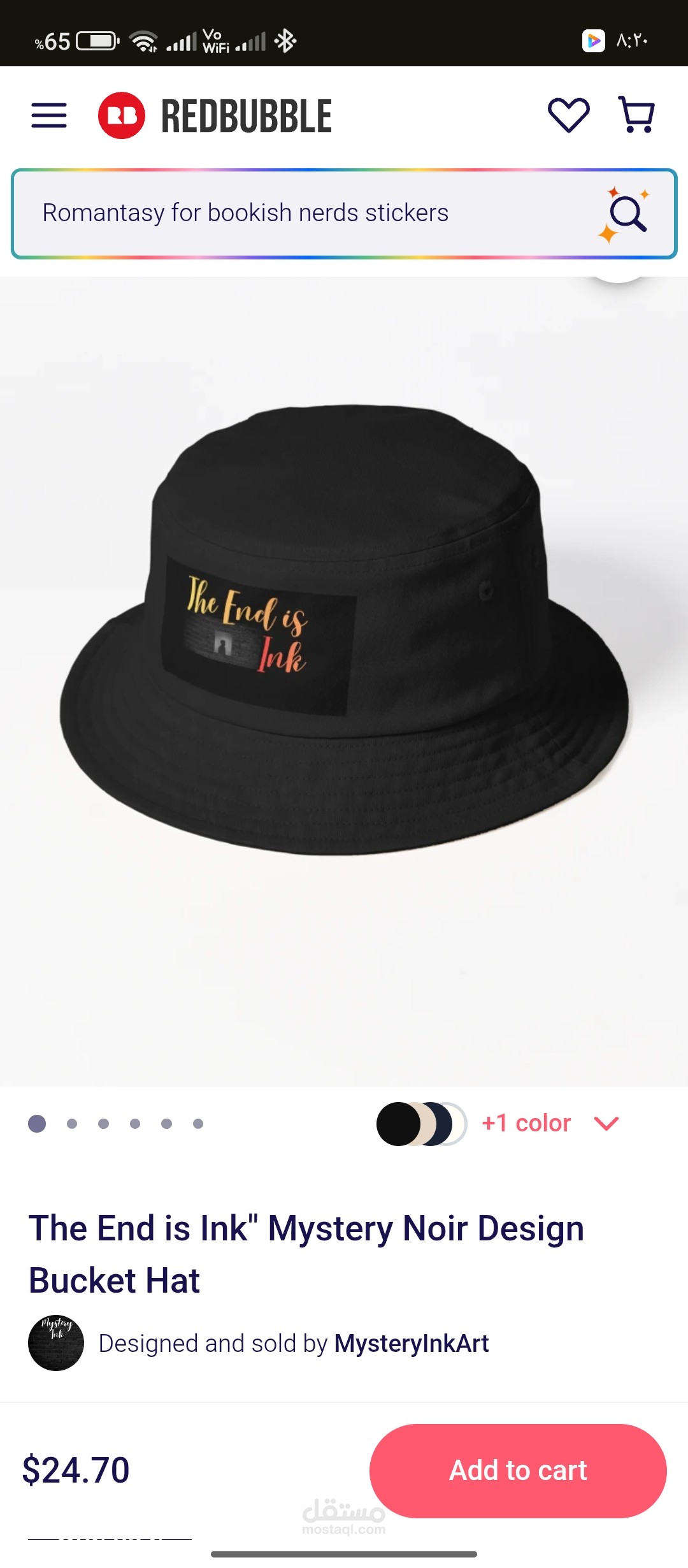
Task: Tap the sparkle search magnifier icon
Action: tap(626, 214)
